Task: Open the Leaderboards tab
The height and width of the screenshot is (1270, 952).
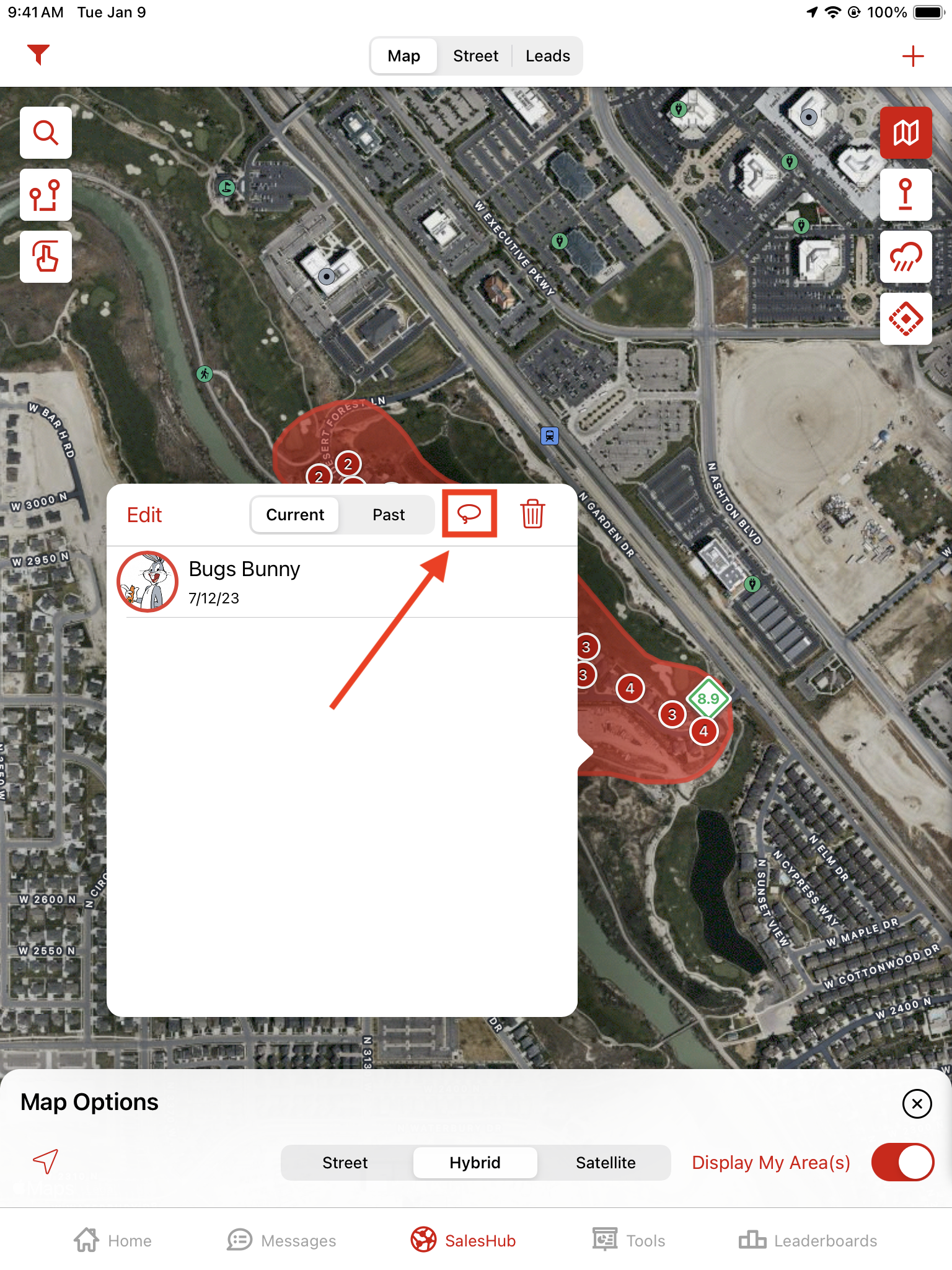Action: pyautogui.click(x=808, y=1241)
